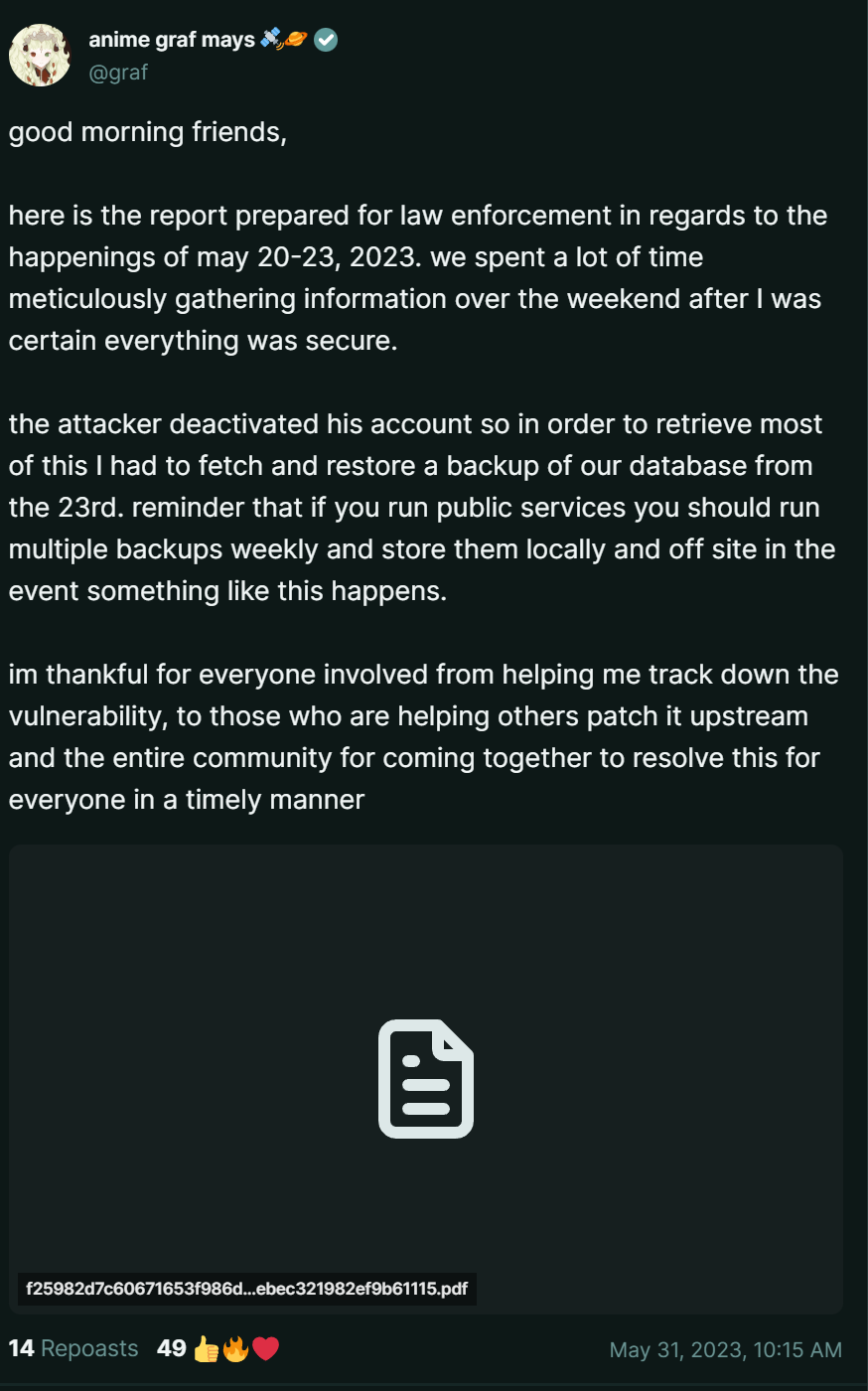Image resolution: width=868 pixels, height=1391 pixels.
Task: Show the 49 reactions on this post
Action: click(x=217, y=1348)
